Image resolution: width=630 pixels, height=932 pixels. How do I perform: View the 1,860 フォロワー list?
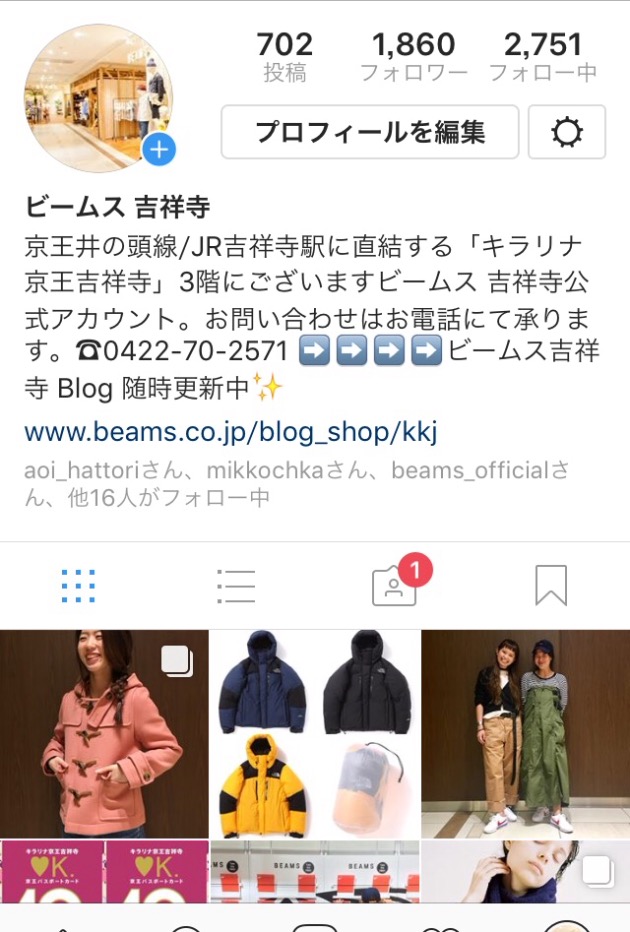[x=413, y=56]
